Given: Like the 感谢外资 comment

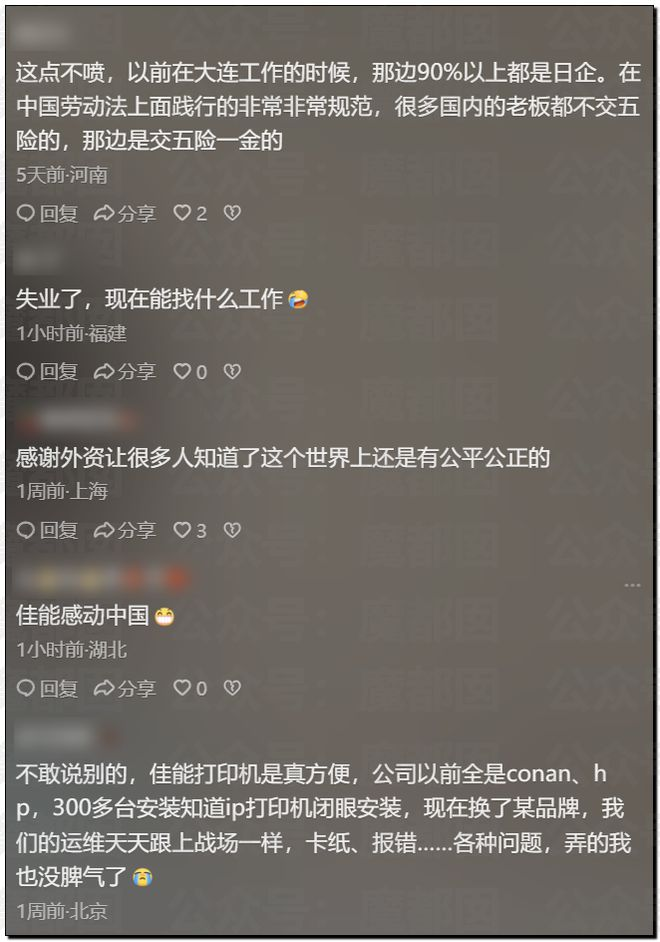Looking at the screenshot, I should pyautogui.click(x=183, y=530).
